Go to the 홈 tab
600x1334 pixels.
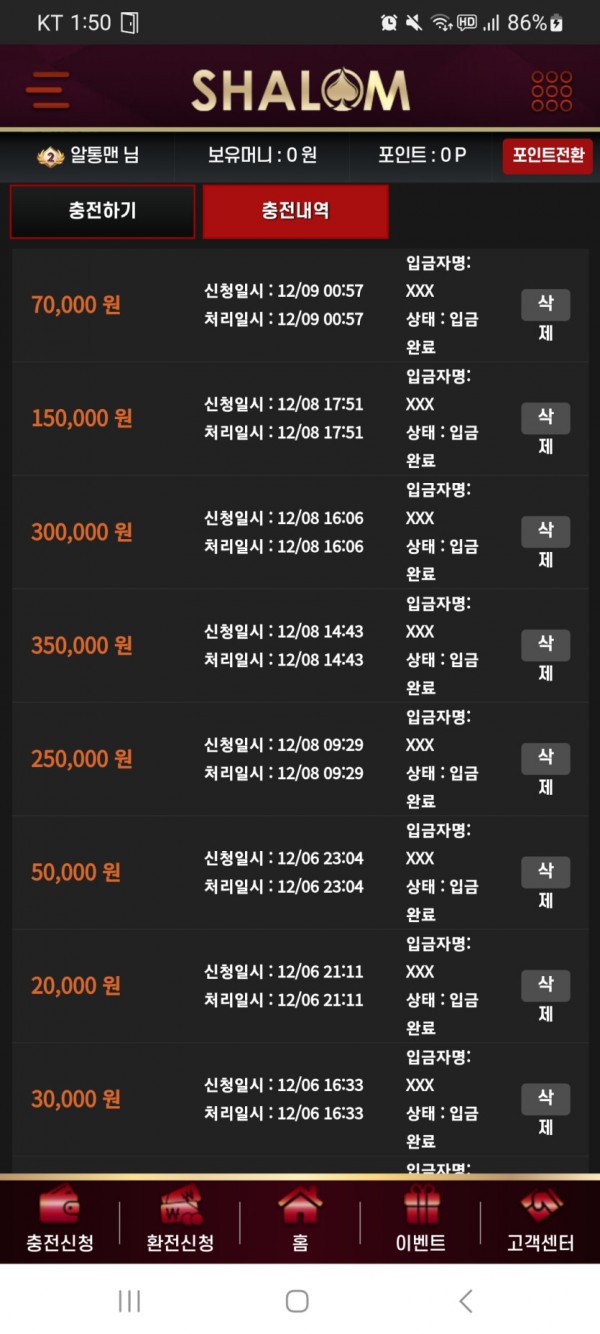click(300, 1220)
